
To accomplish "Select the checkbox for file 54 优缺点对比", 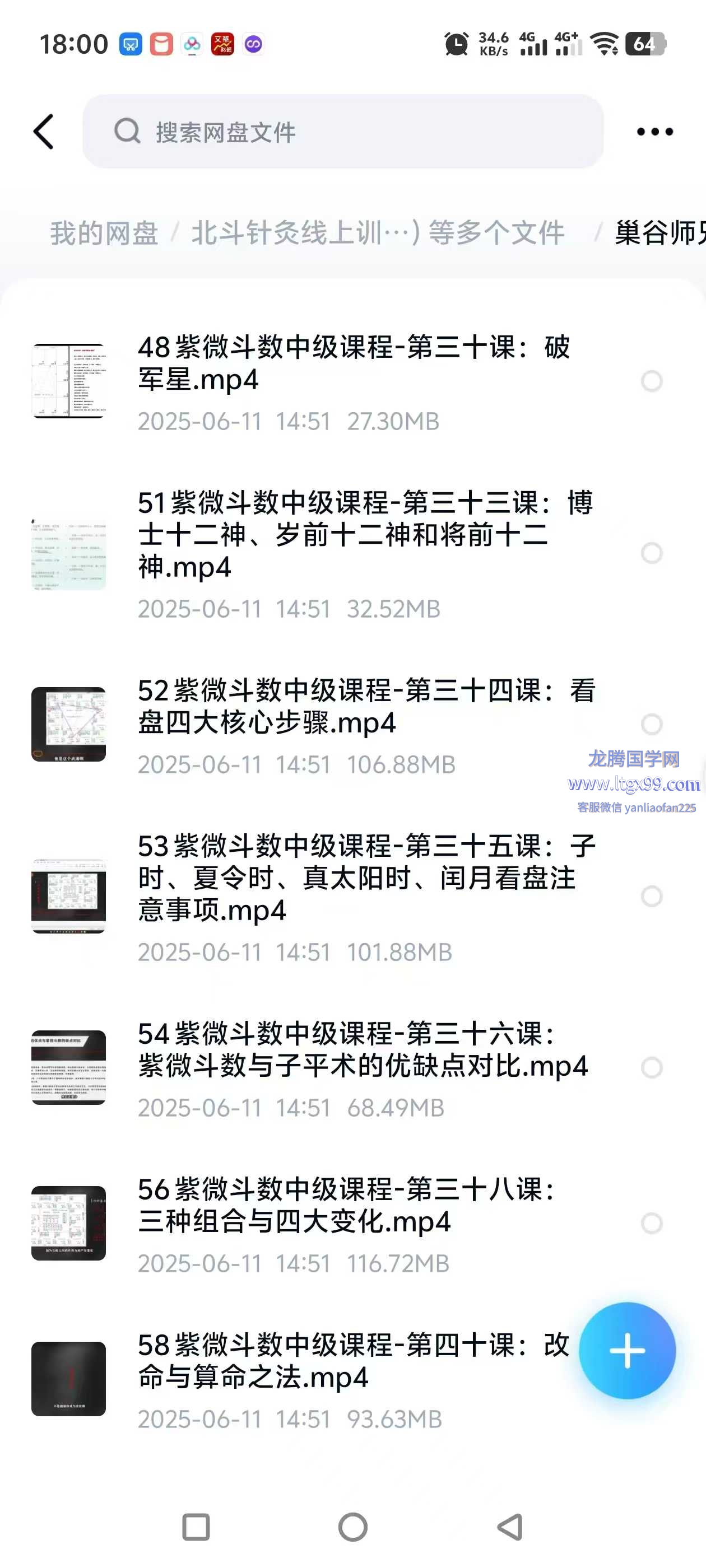I will click(x=651, y=1068).
